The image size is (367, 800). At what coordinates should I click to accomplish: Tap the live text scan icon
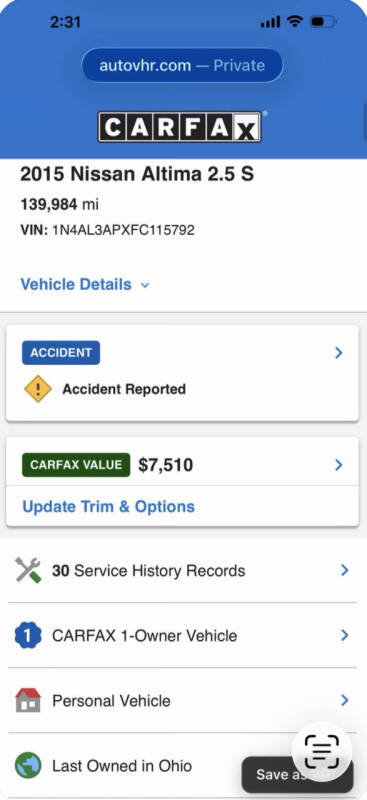(x=322, y=752)
